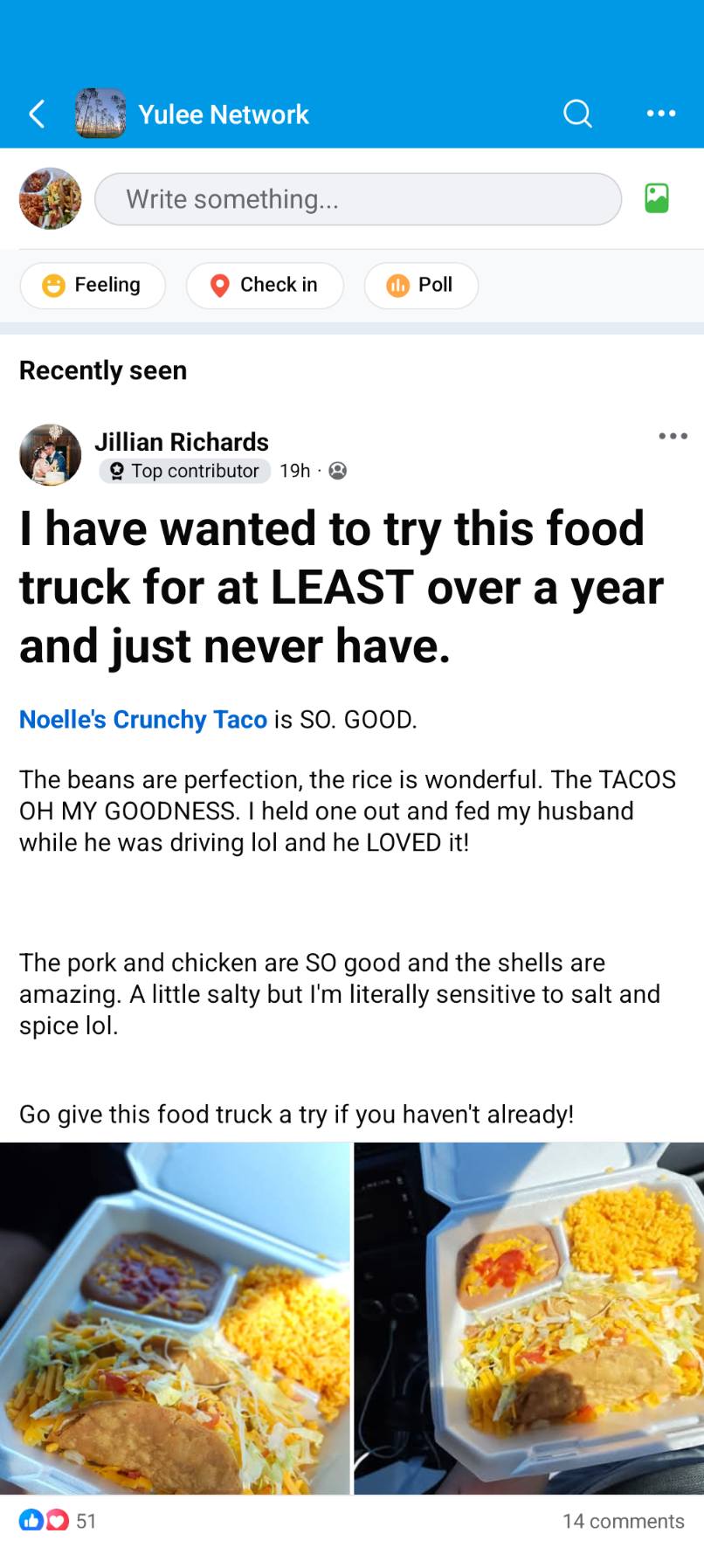Screen dimensions: 704x1568
Task: Tap your own avatar beside the composer
Action: (49, 198)
